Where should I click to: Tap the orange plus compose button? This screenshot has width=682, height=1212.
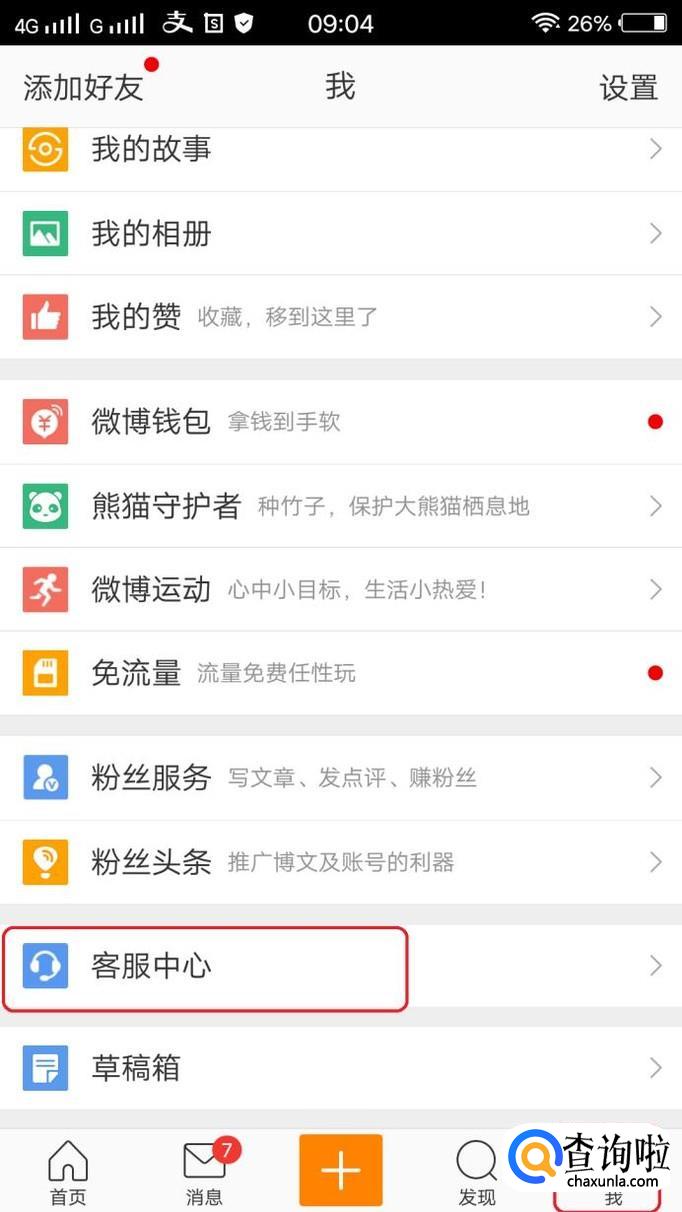click(340, 1170)
